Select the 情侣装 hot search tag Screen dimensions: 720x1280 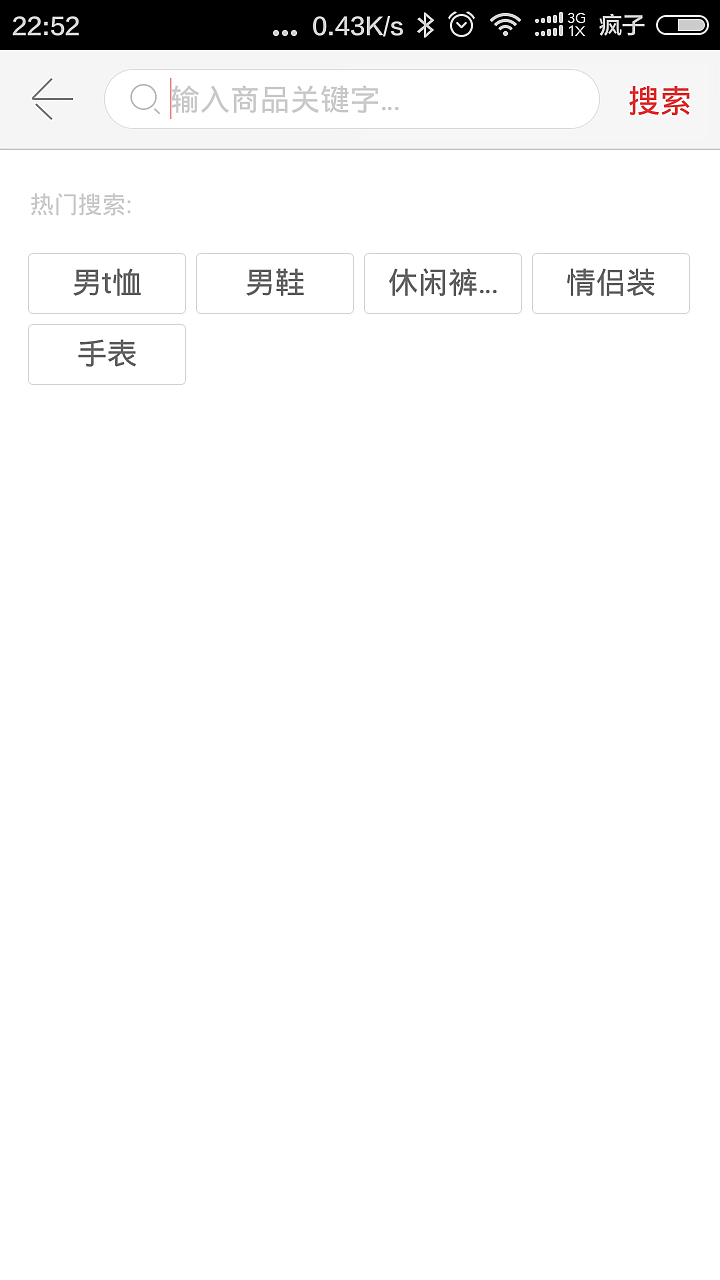[611, 283]
